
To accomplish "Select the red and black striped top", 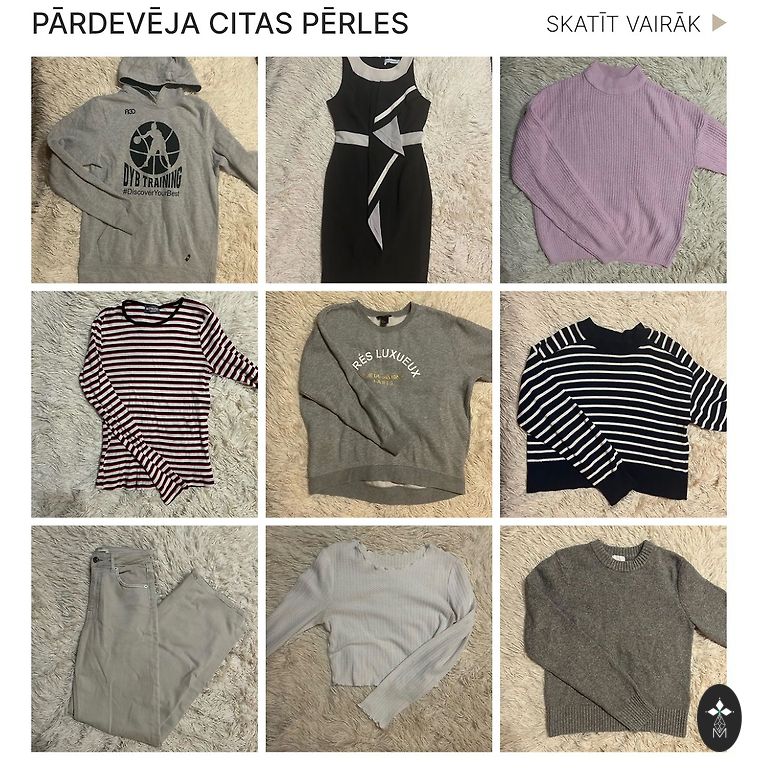I will (x=144, y=403).
